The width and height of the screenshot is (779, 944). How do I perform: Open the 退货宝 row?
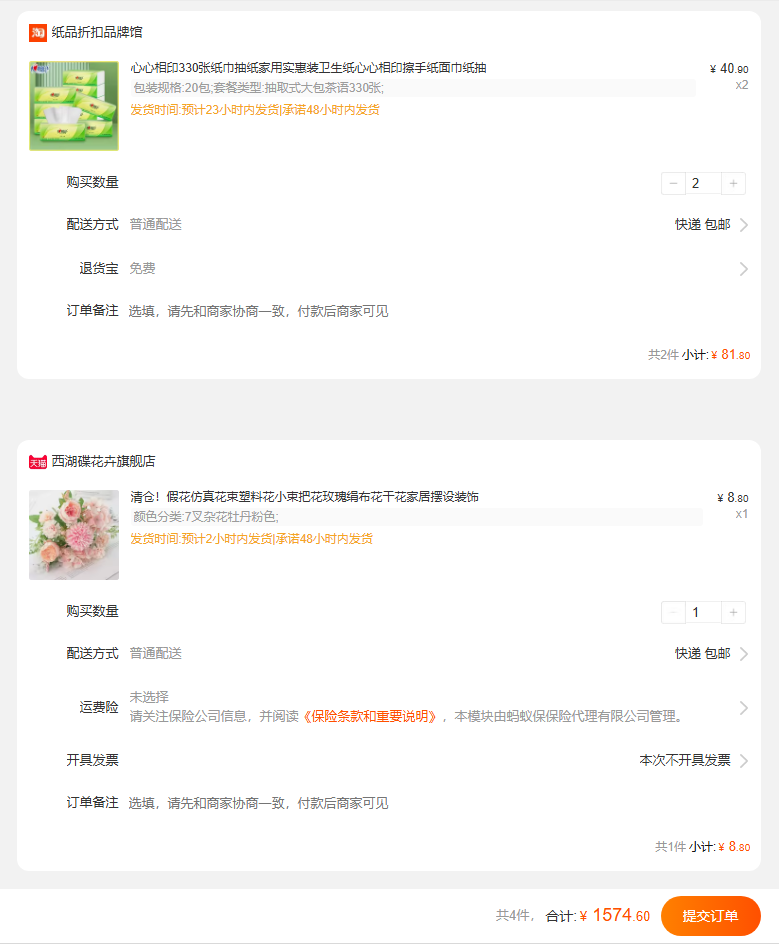pyautogui.click(x=742, y=268)
